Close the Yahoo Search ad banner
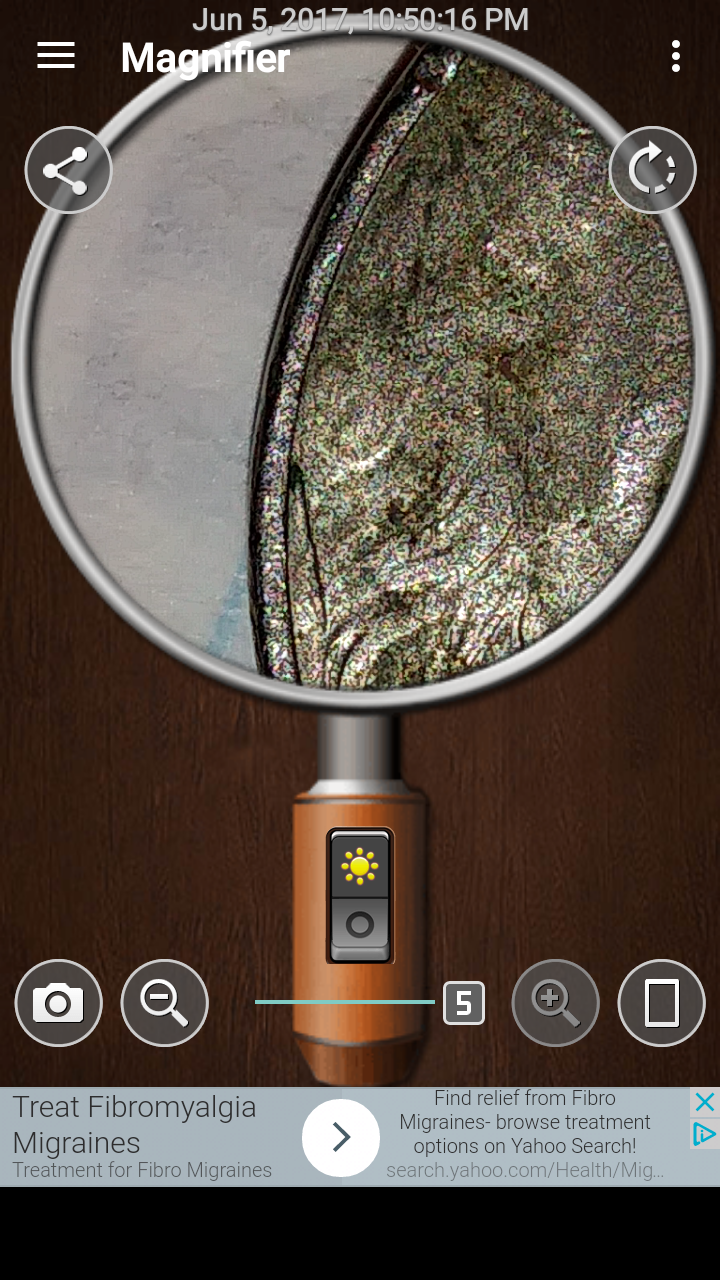Viewport: 720px width, 1280px height. point(705,1102)
